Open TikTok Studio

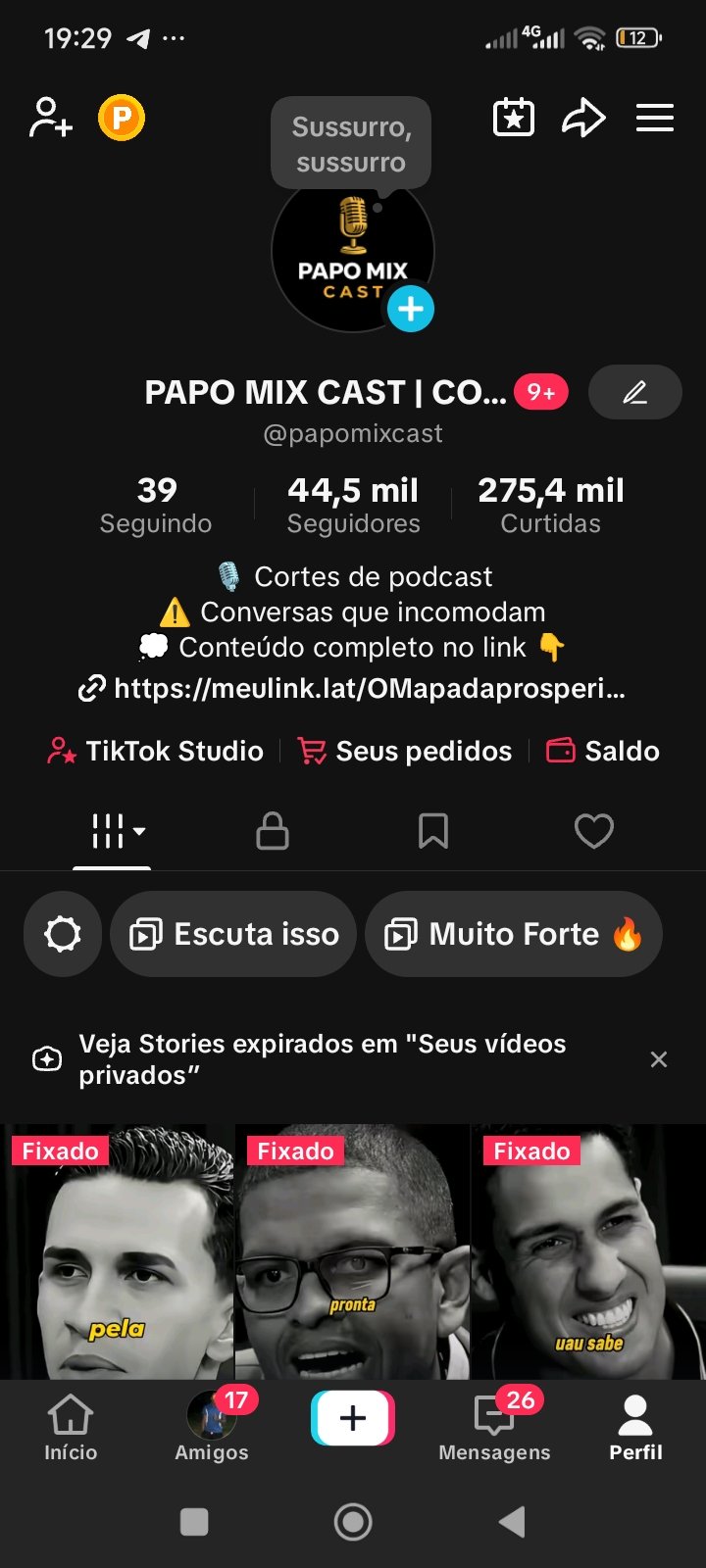(x=157, y=752)
